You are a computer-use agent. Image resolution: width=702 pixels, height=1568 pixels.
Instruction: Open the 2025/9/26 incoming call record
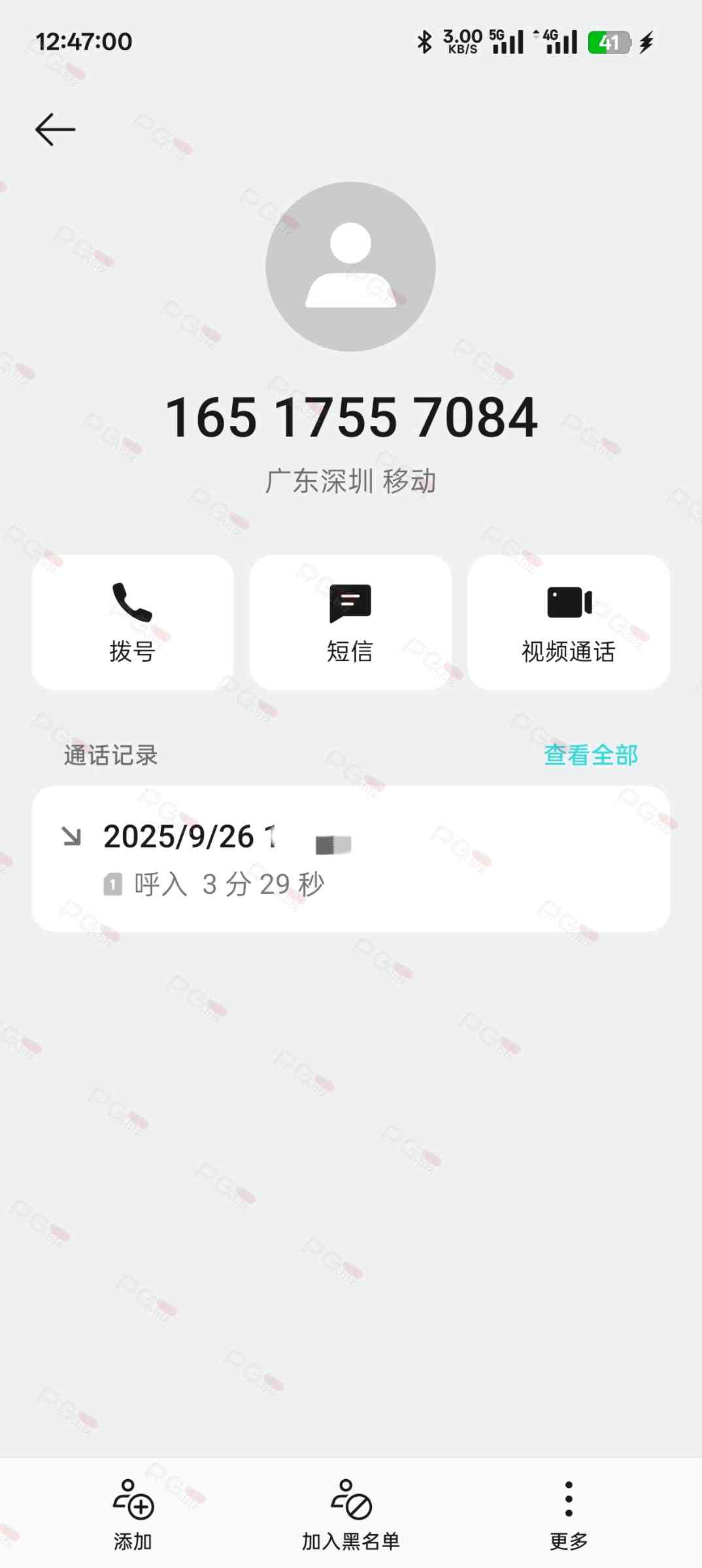click(x=350, y=858)
